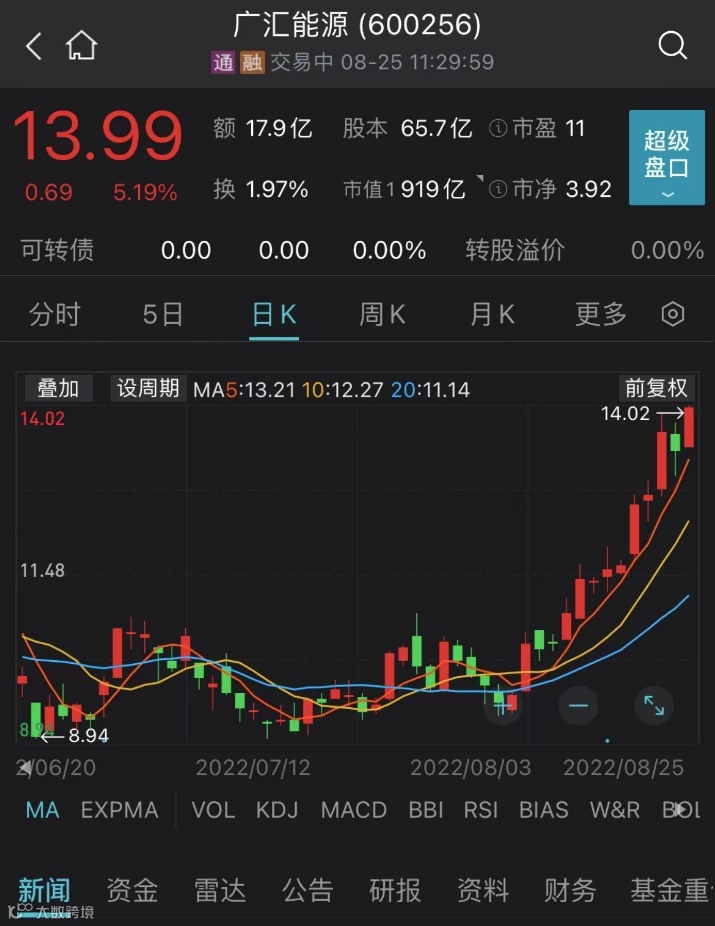
Task: Switch to the 资金 tab
Action: (132, 889)
